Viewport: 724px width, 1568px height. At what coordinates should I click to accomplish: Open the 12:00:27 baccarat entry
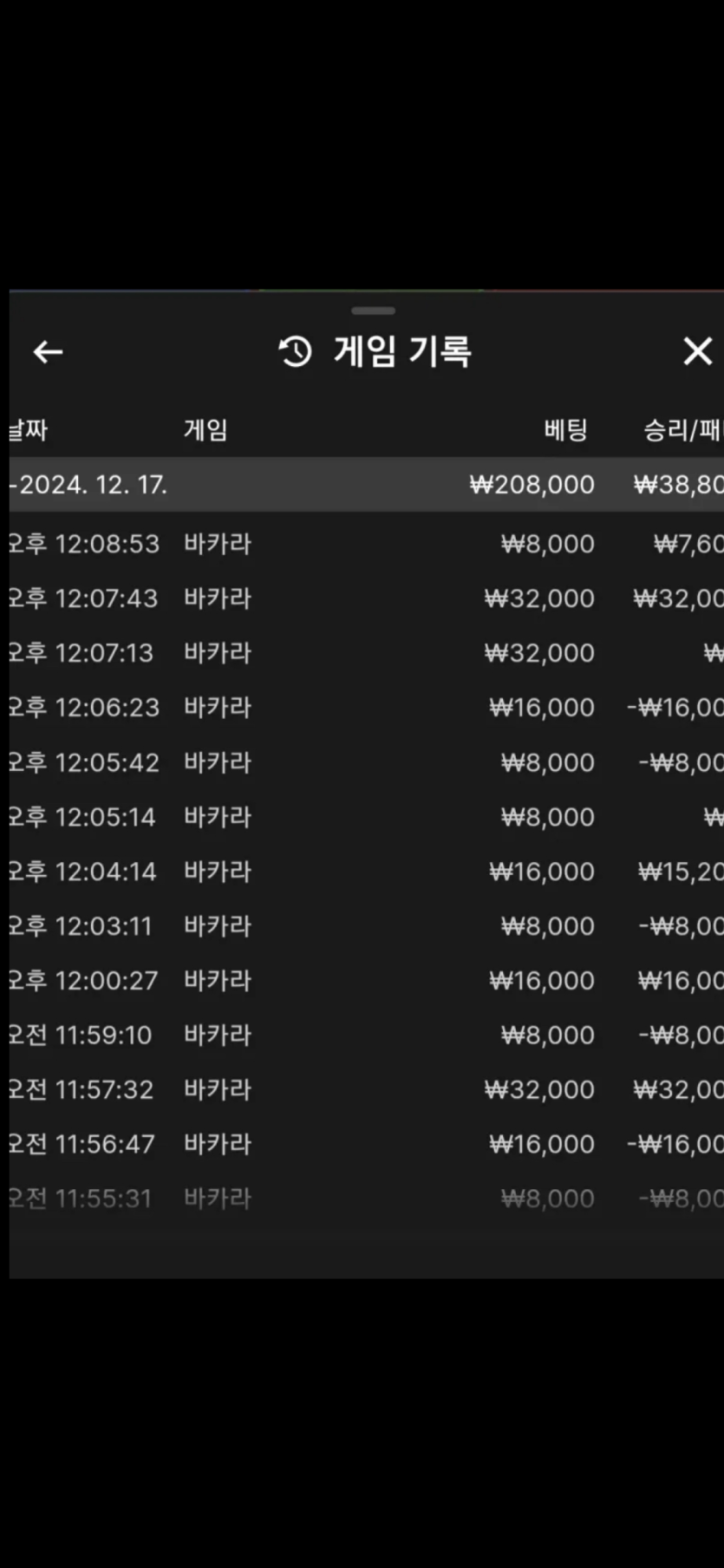pos(367,981)
